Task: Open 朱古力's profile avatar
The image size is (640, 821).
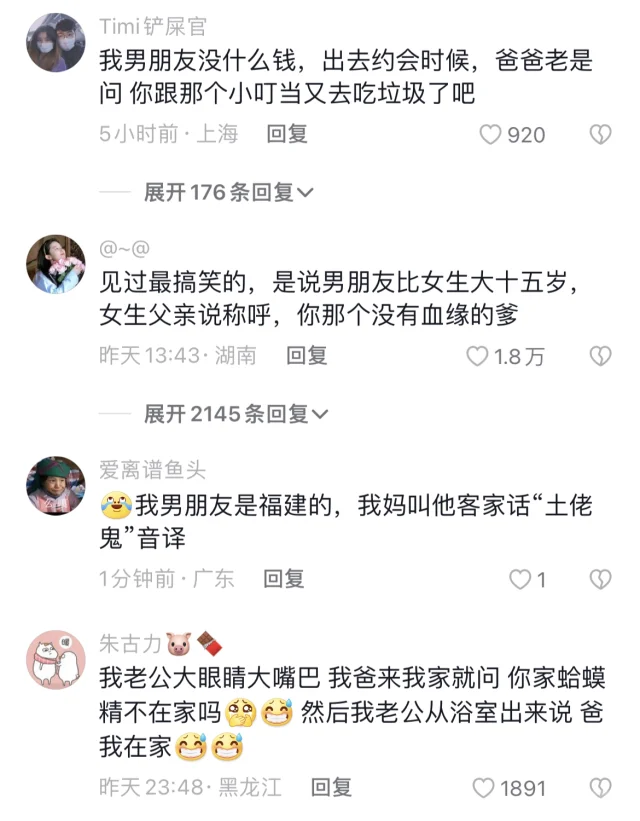Action: click(55, 658)
